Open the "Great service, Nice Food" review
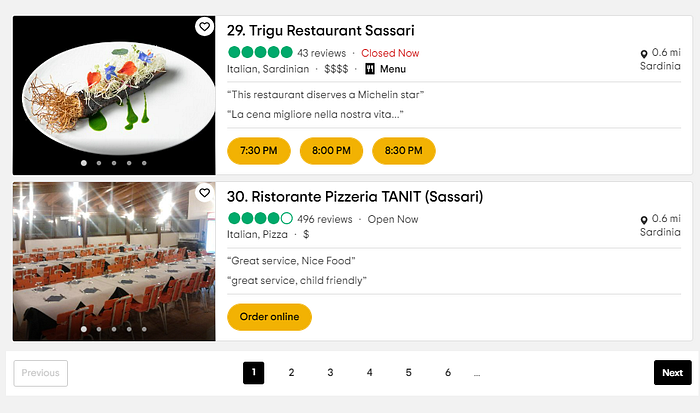Viewport: 700px width, 413px height. 291,261
